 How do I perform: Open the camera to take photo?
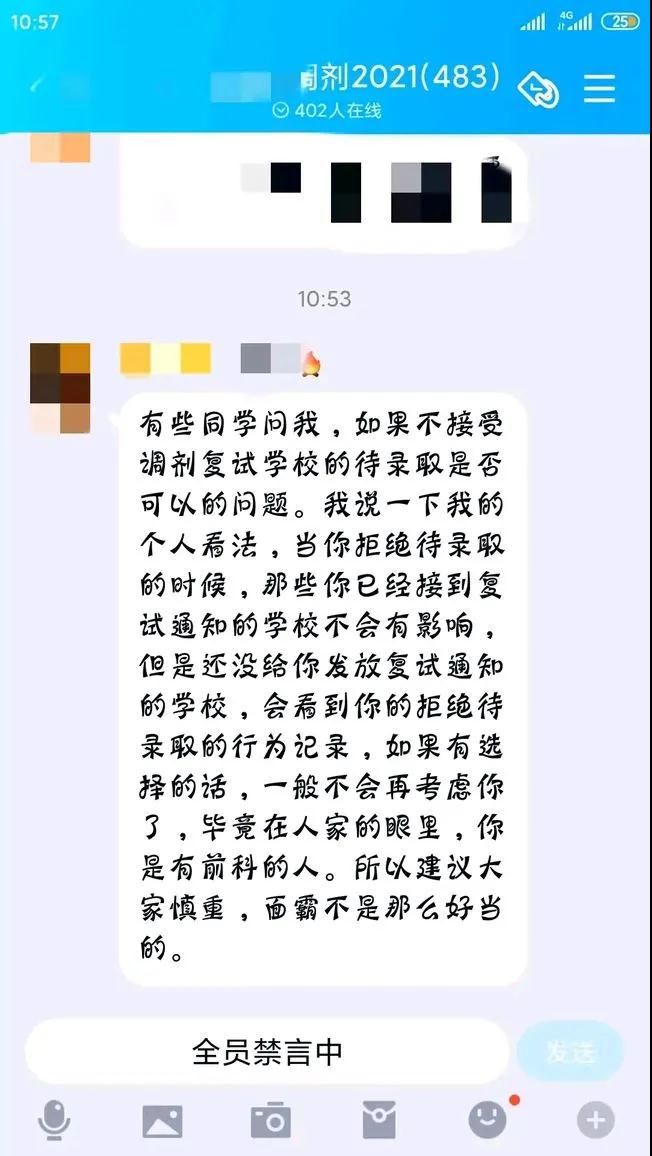(x=270, y=1121)
